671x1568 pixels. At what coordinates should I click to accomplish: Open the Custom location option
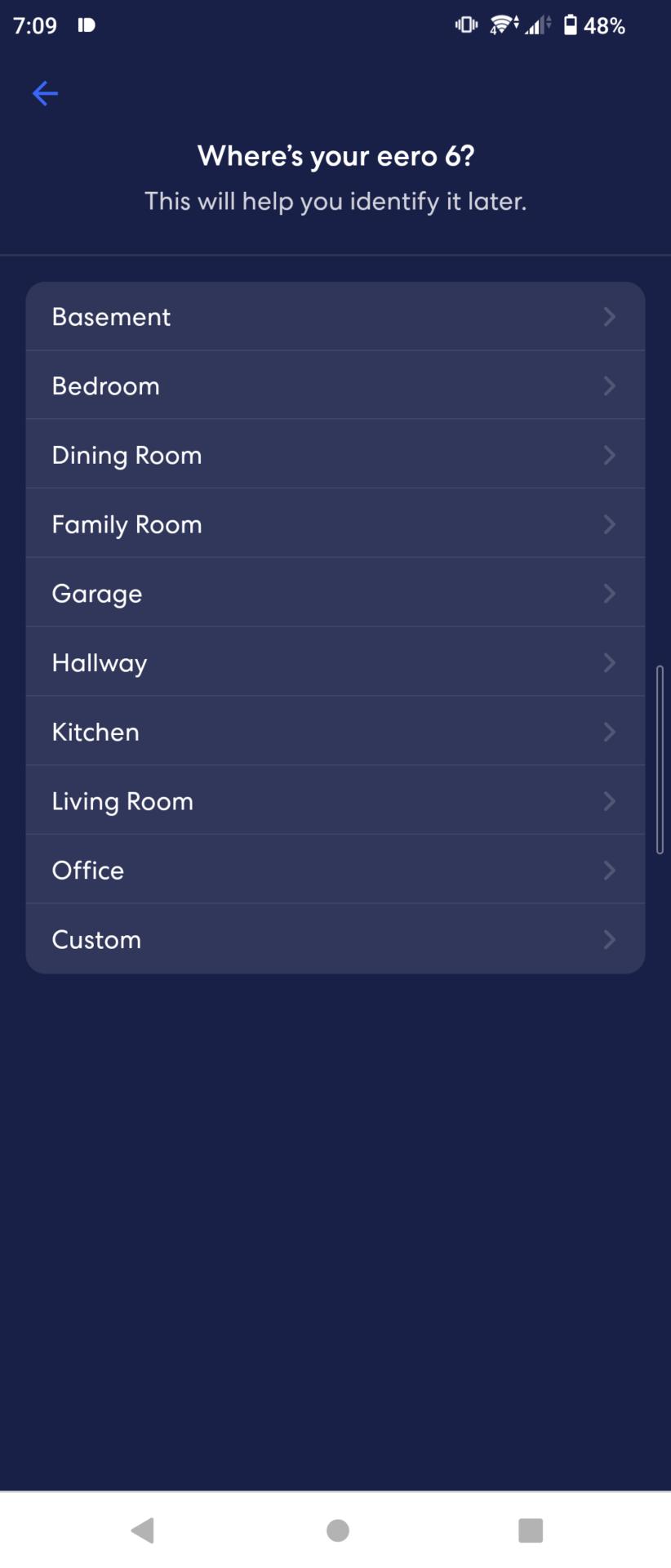tap(335, 939)
